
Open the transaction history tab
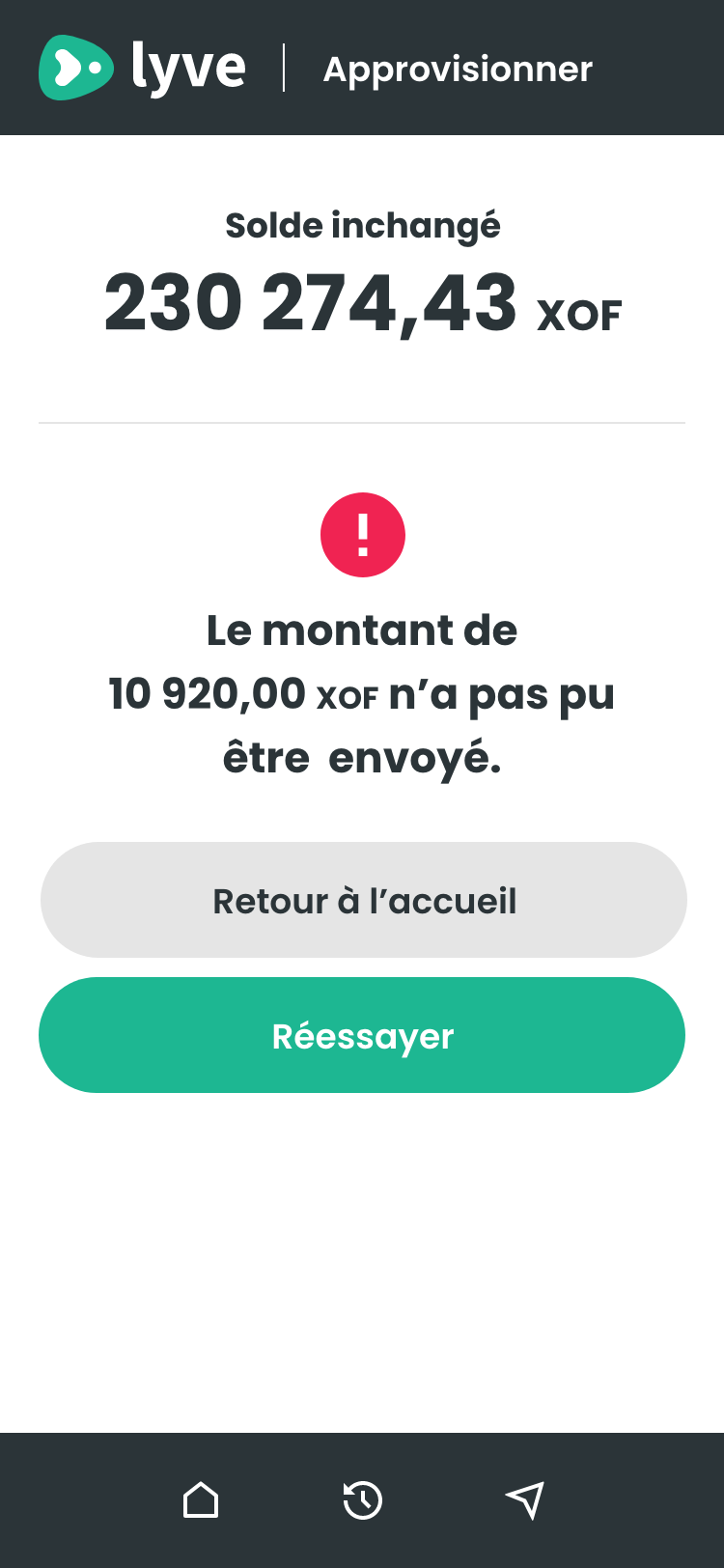click(x=363, y=1499)
